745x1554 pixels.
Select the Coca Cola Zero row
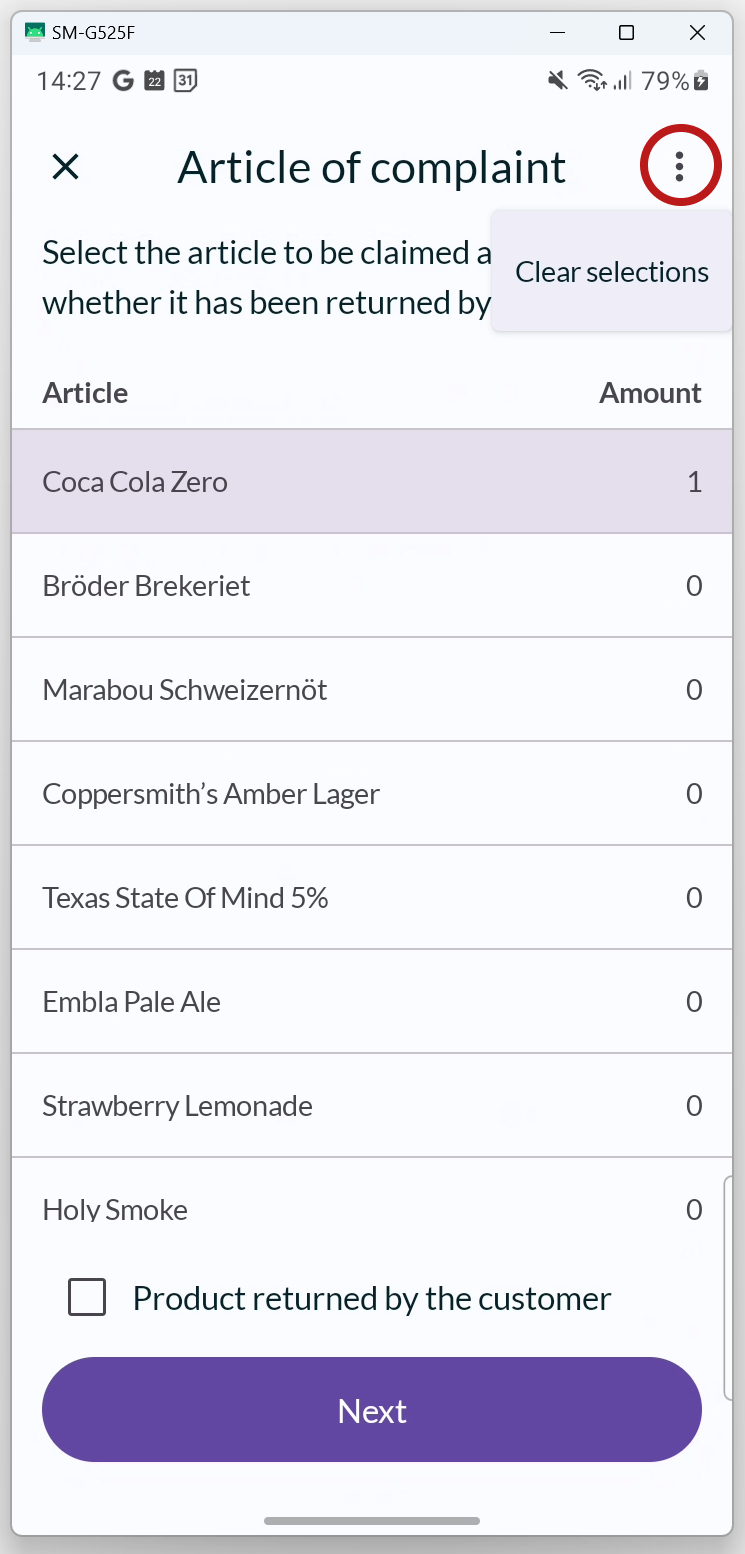coord(372,482)
